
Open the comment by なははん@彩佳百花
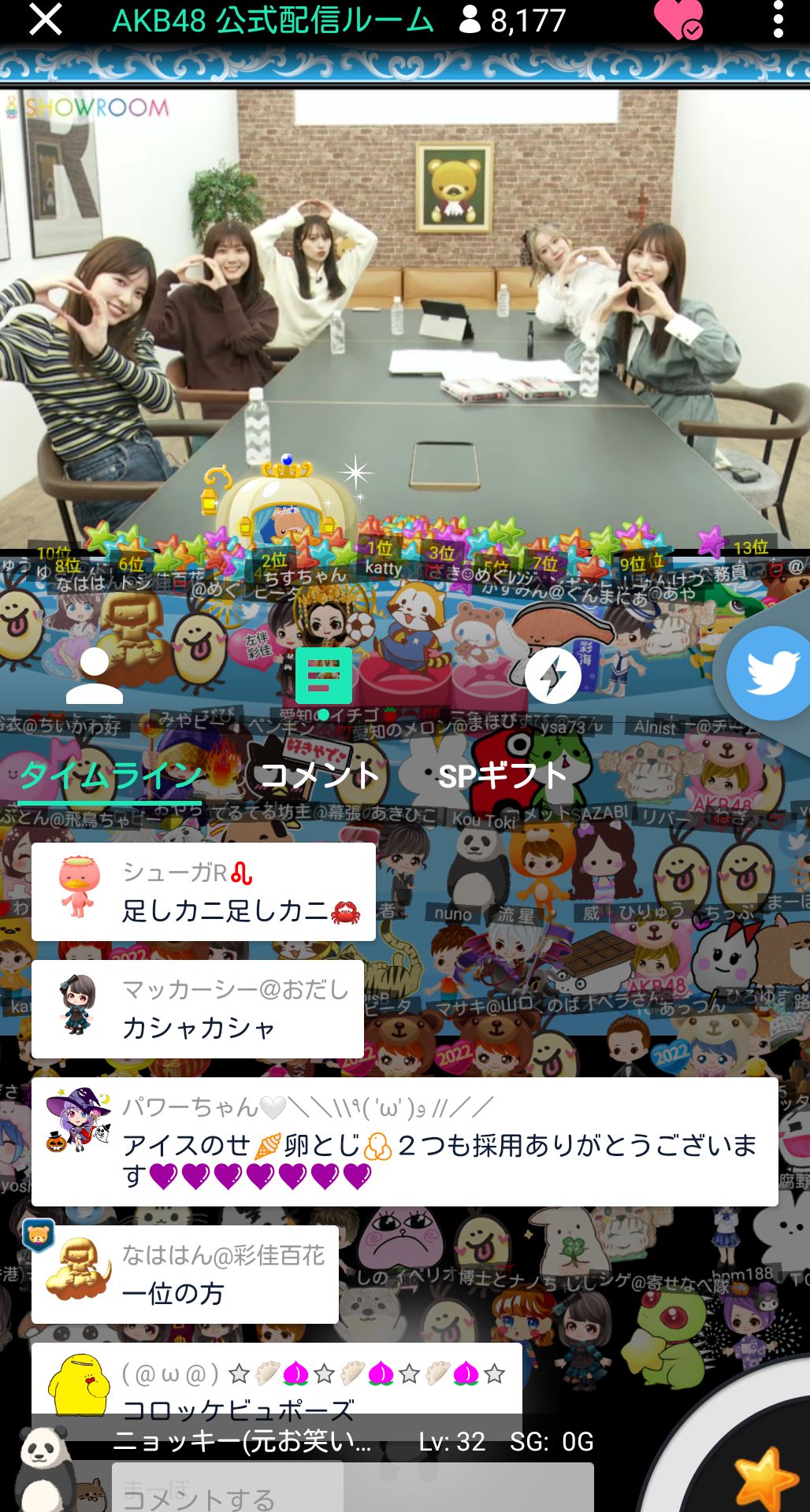(x=185, y=1274)
